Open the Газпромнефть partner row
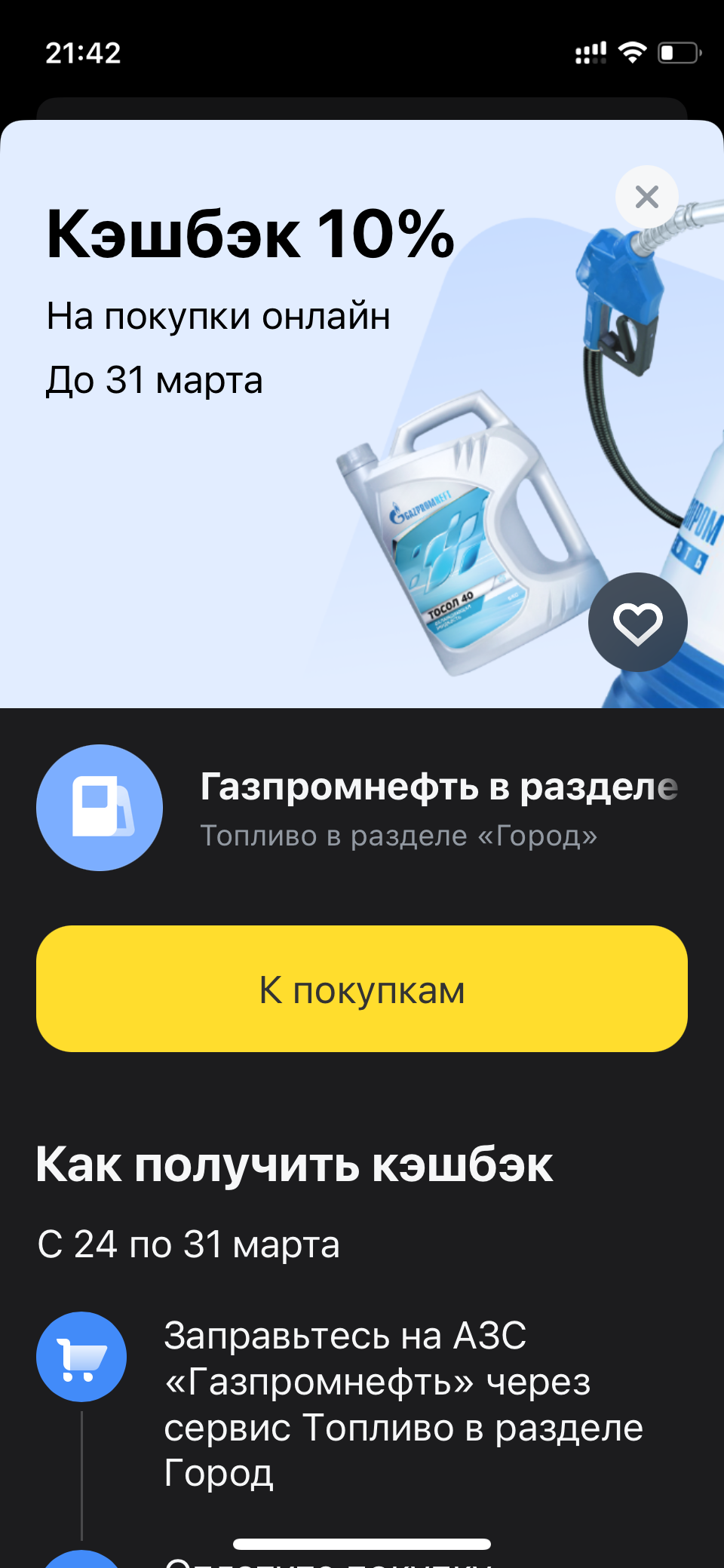 362,808
